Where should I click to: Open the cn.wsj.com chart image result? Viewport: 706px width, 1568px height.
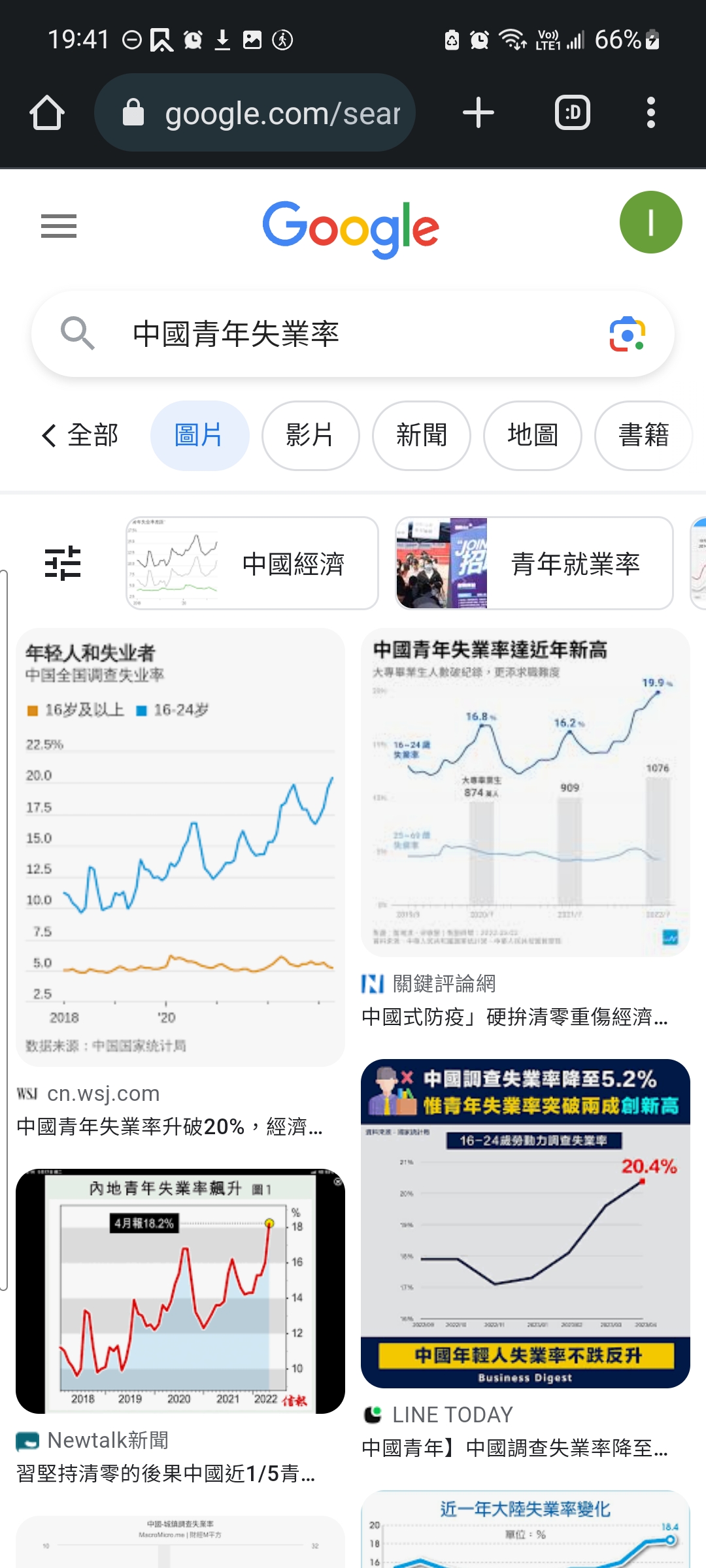[180, 847]
